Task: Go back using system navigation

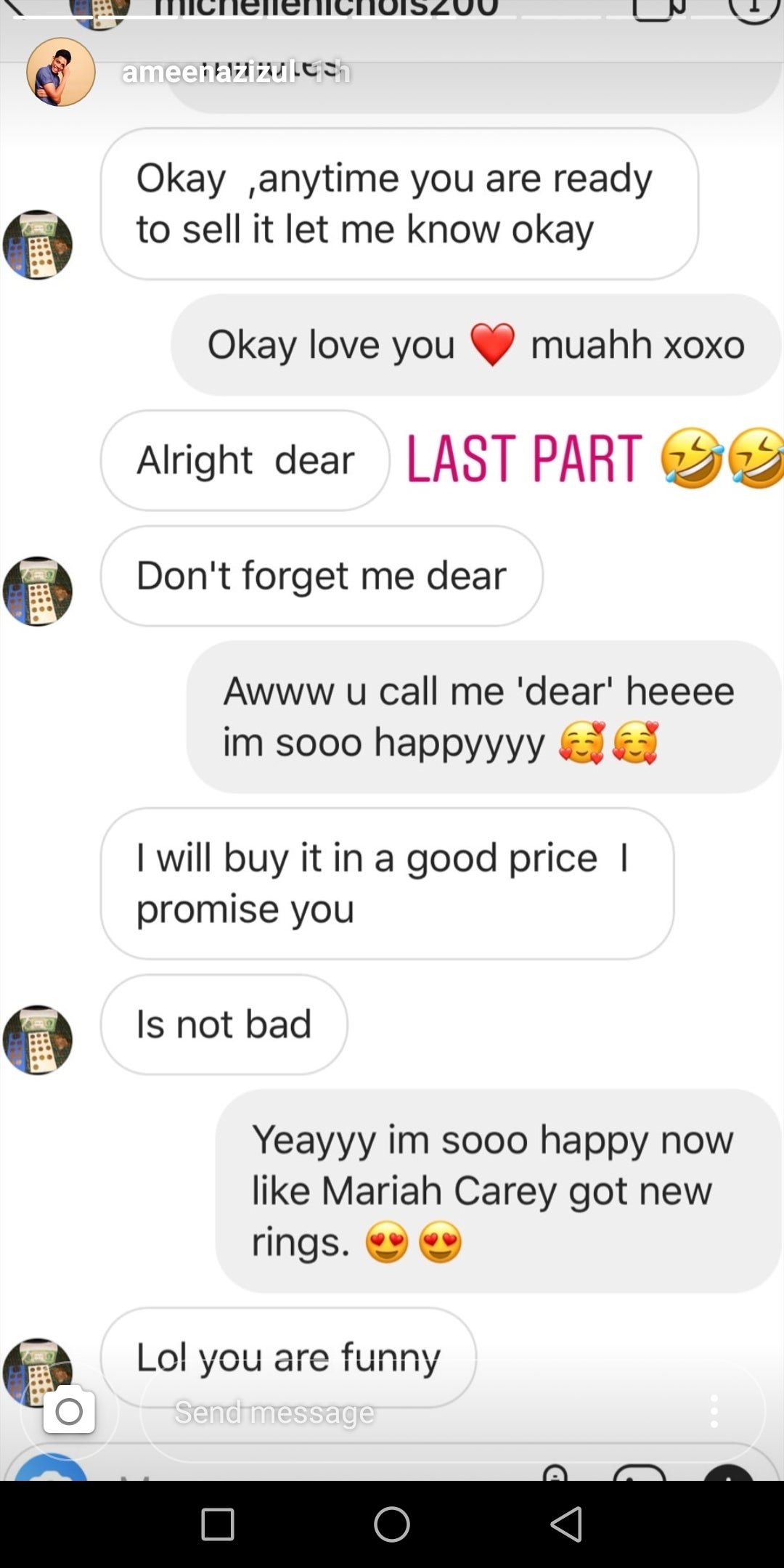Action: pyautogui.click(x=566, y=1524)
